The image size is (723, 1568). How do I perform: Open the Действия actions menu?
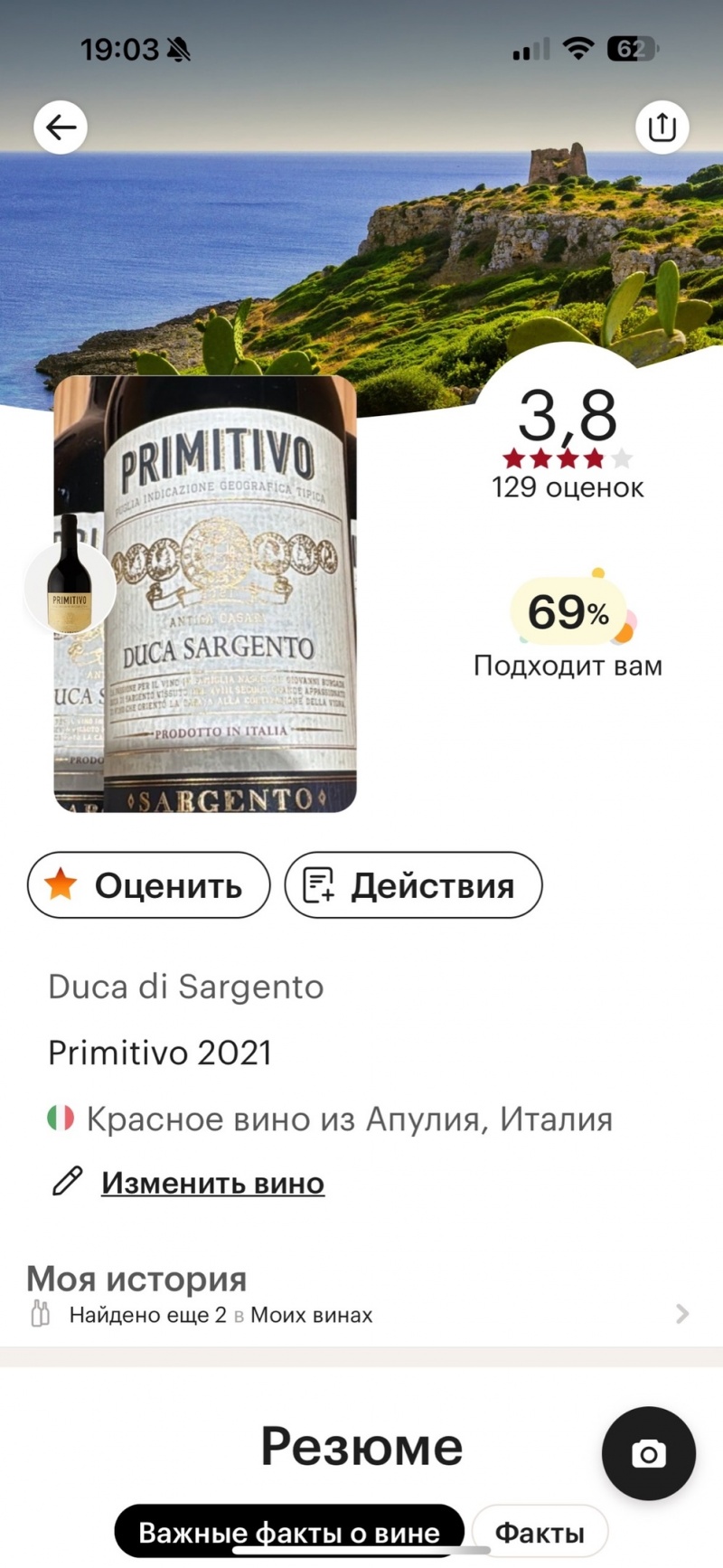414,885
